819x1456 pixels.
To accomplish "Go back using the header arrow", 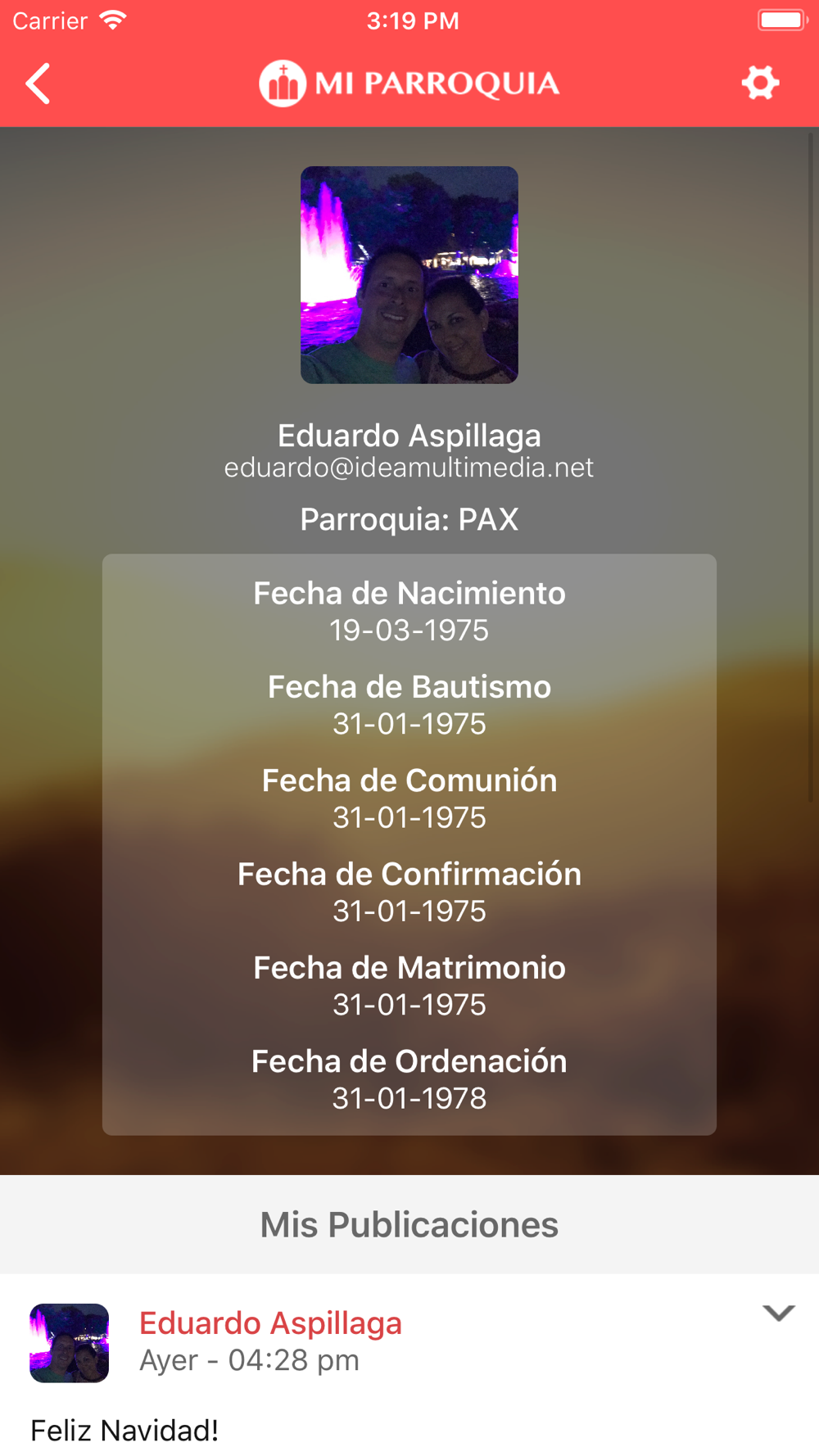I will point(38,84).
